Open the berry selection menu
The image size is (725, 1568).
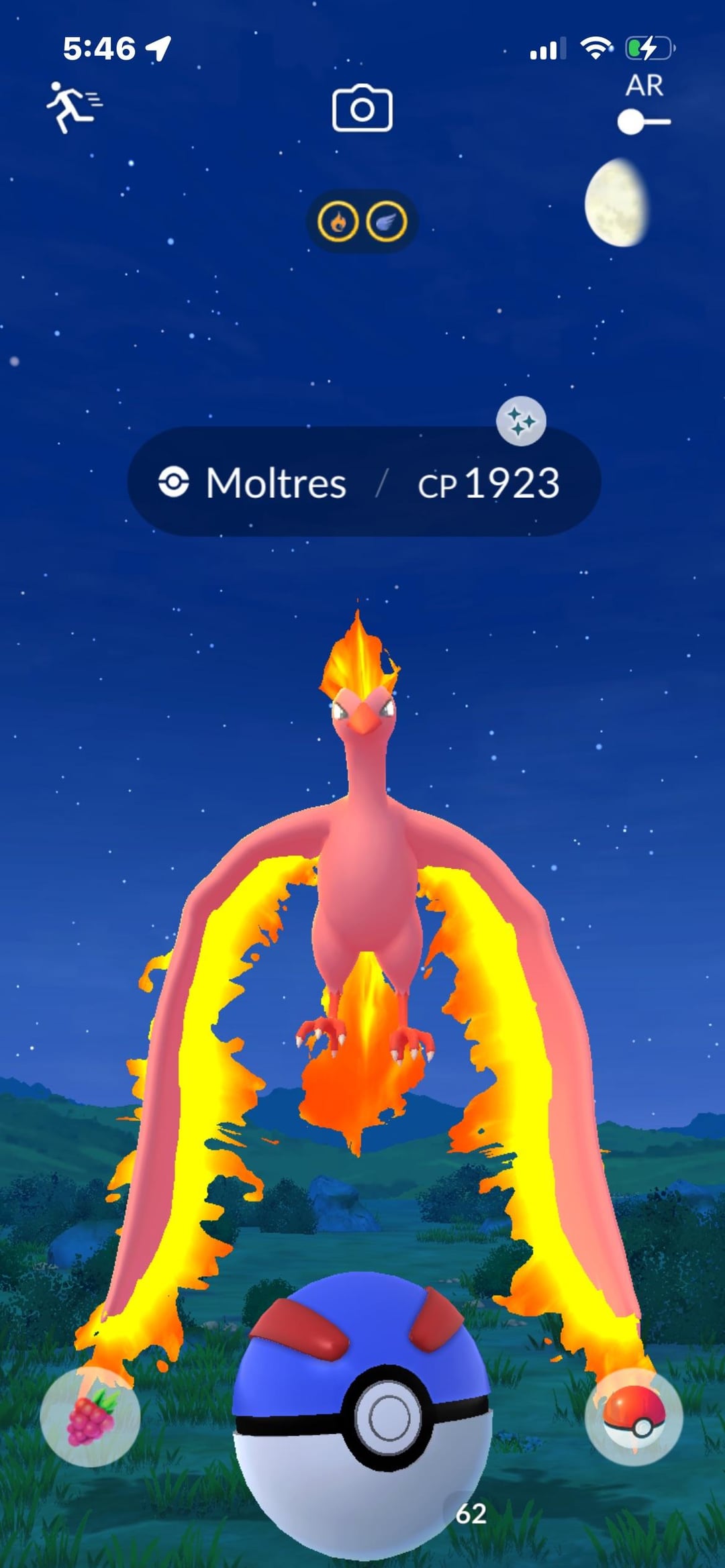90,1416
